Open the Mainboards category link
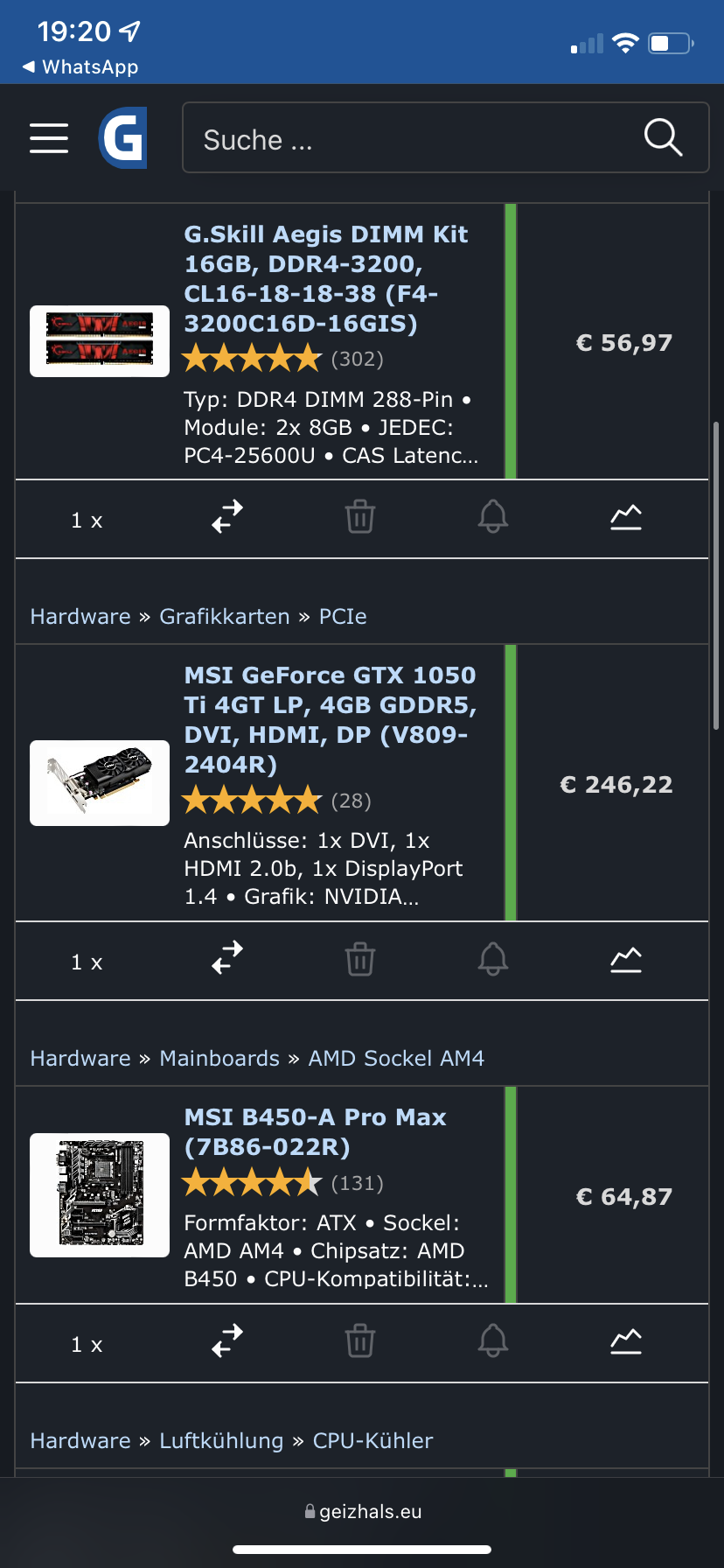This screenshot has width=724, height=1568. (x=219, y=1059)
